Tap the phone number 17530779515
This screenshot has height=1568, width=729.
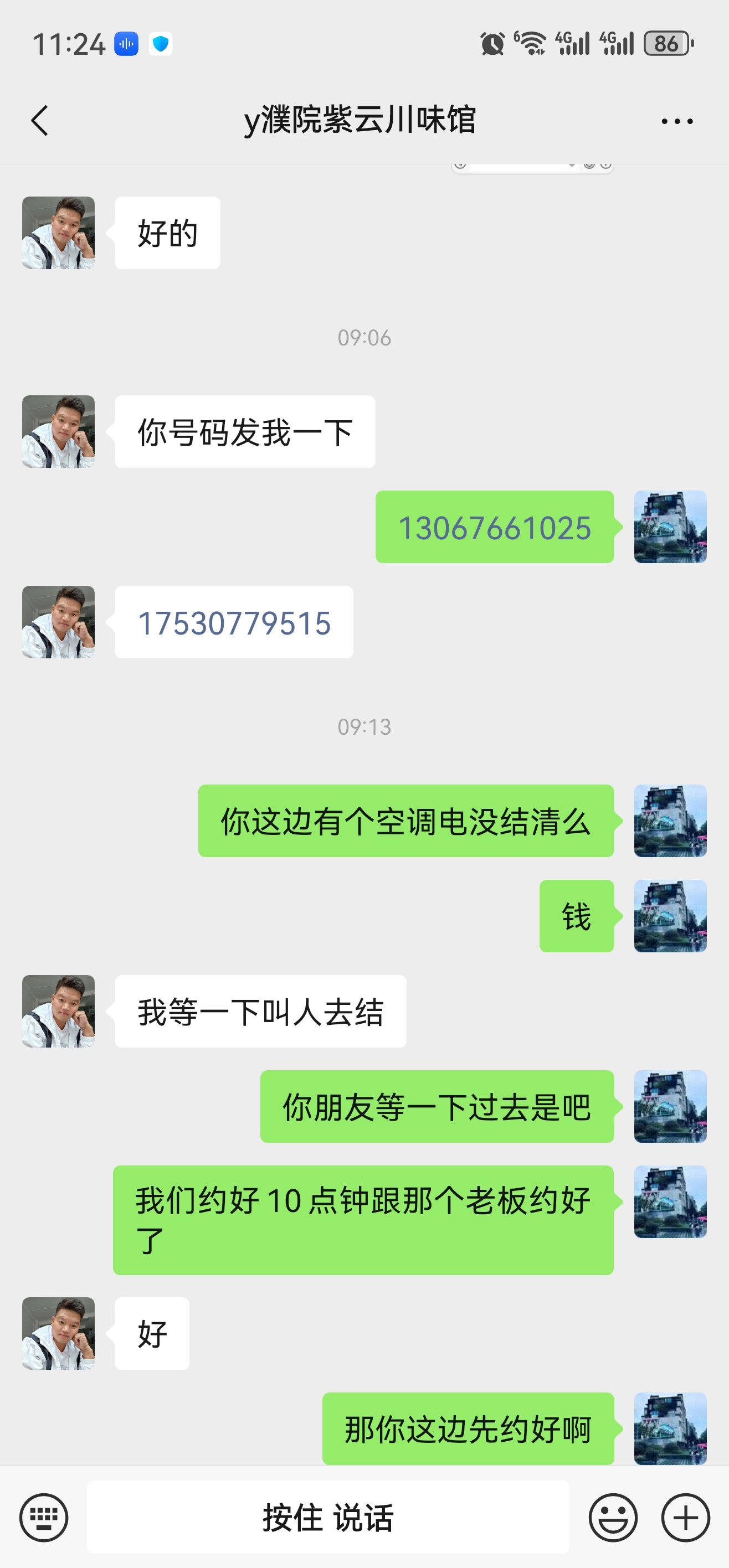(x=234, y=623)
